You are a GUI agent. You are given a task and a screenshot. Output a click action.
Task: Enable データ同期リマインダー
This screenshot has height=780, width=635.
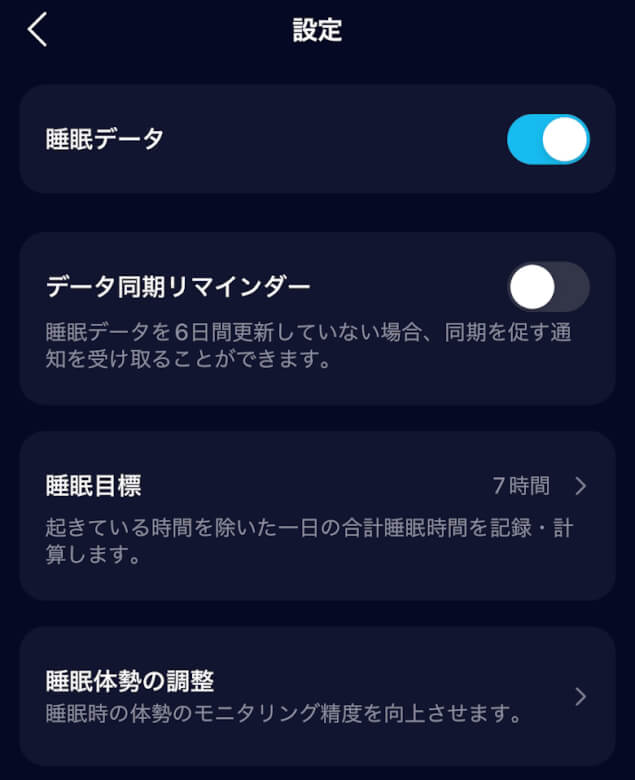click(548, 288)
